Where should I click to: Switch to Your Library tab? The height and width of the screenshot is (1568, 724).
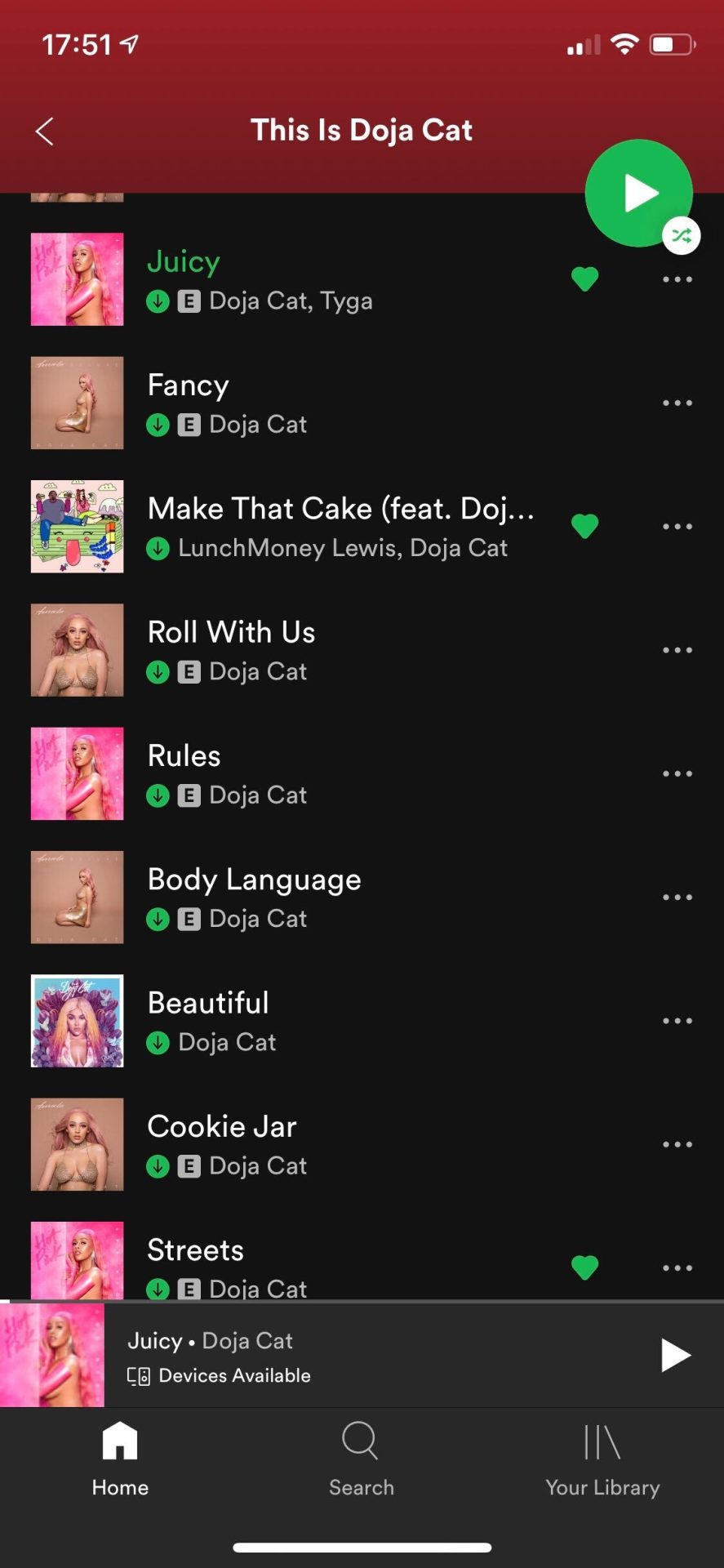point(602,1458)
